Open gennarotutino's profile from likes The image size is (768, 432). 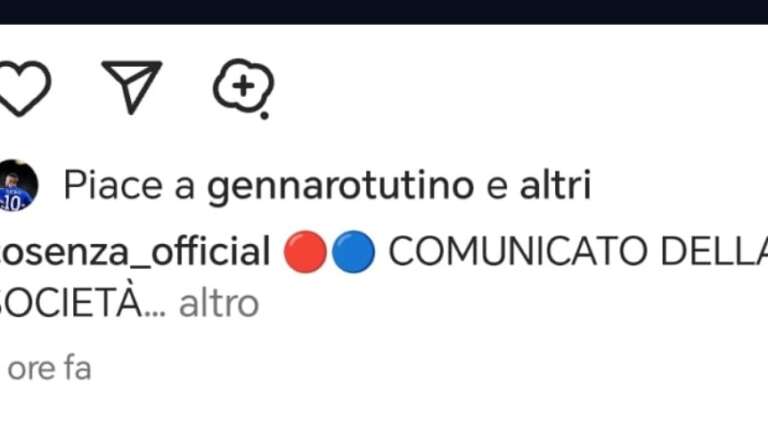[340, 186]
